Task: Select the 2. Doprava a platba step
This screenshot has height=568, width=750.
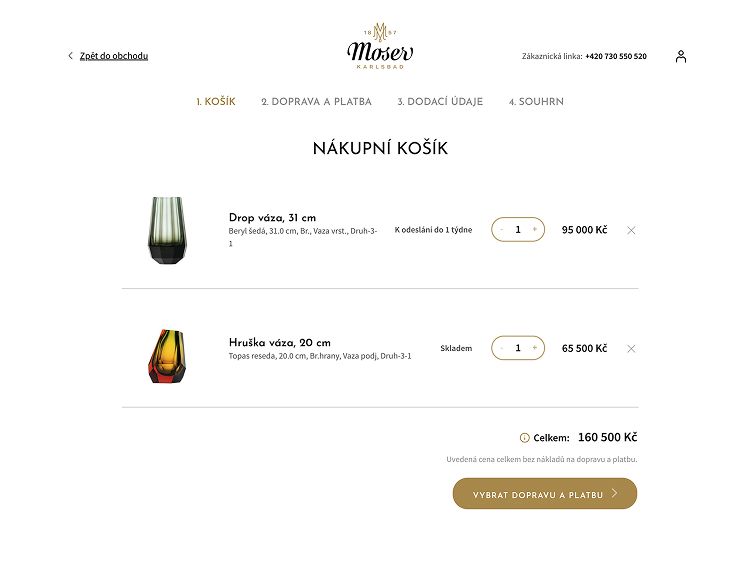Action: tap(316, 102)
